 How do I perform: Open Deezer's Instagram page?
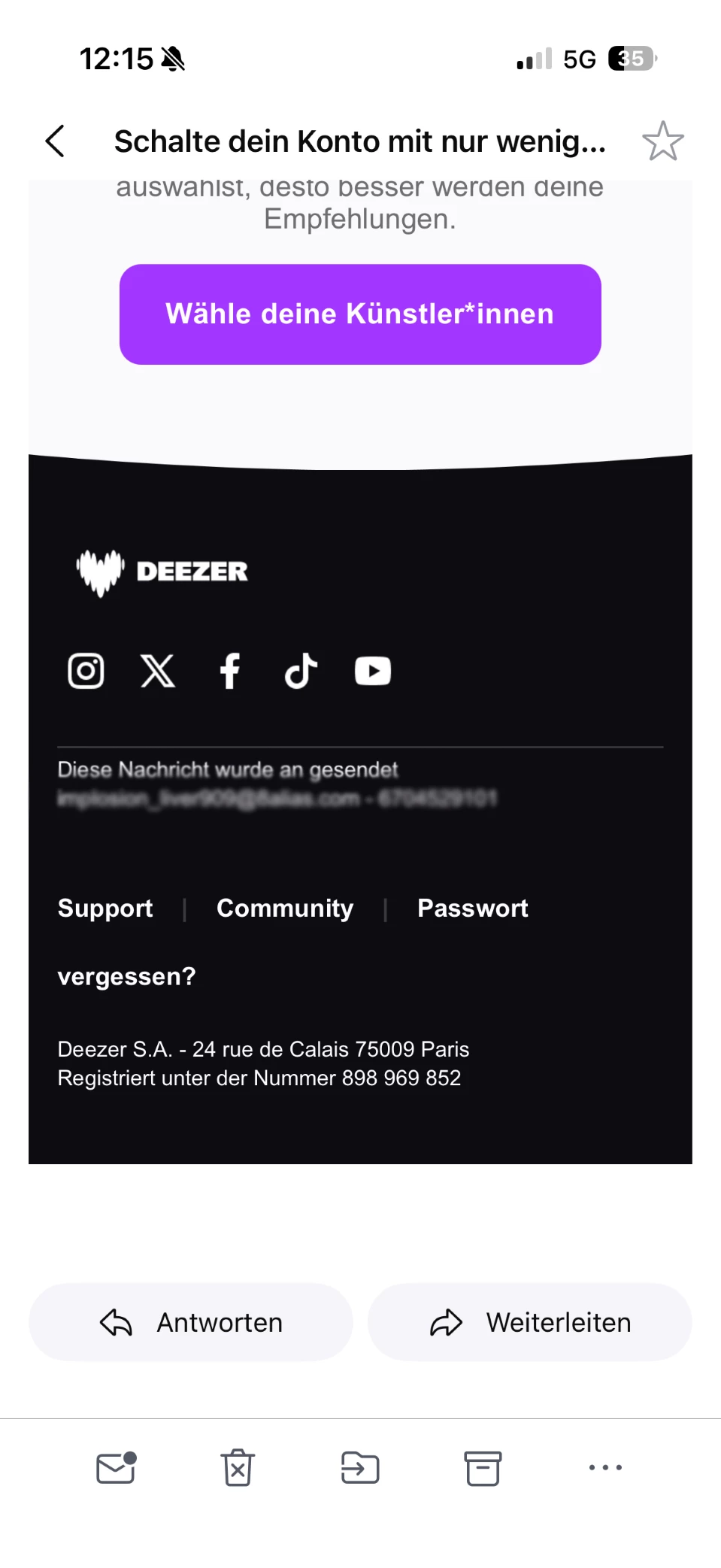click(86, 671)
